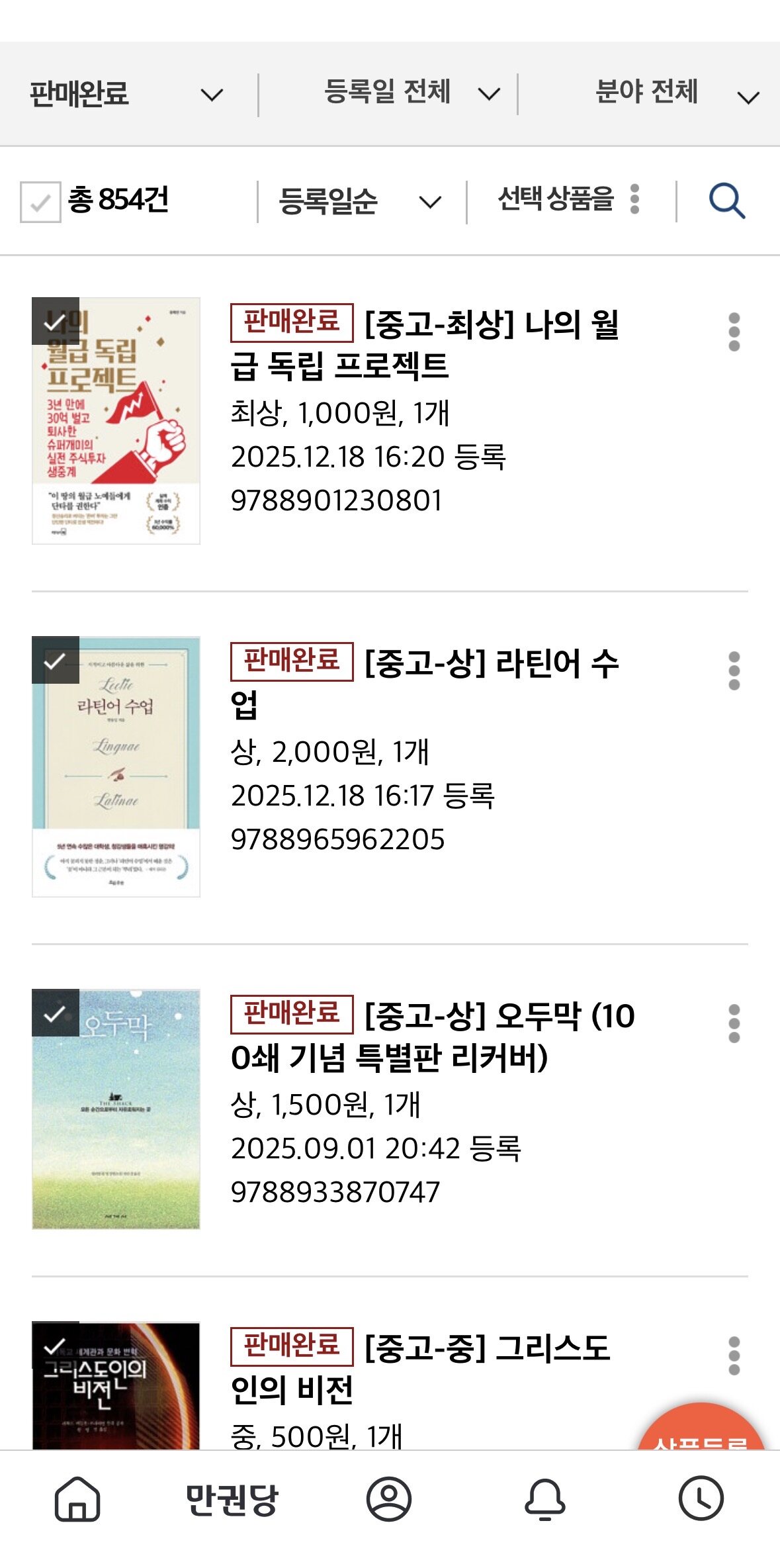Expand the 등록일 전체 date filter
This screenshot has height=1568, width=780.
point(410,93)
